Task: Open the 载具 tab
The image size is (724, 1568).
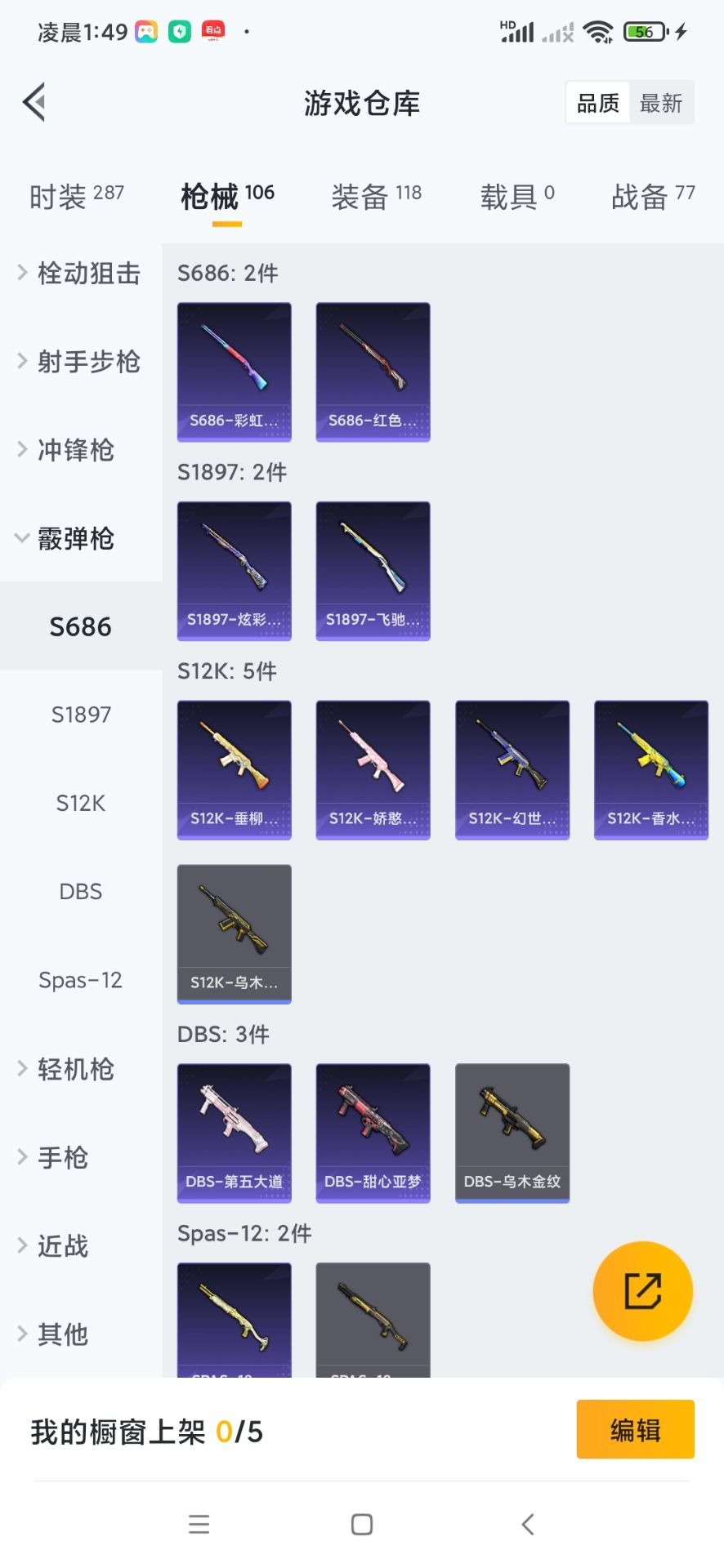Action: pyautogui.click(x=516, y=196)
